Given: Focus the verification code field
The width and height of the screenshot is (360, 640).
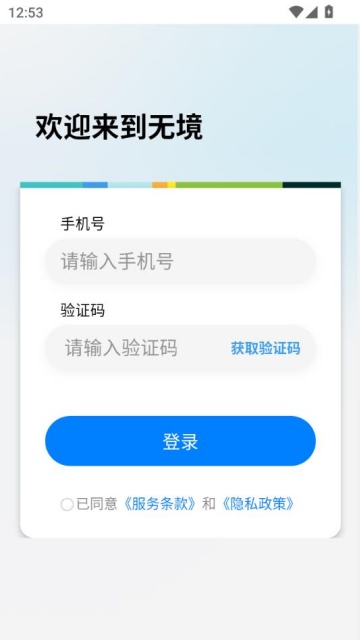Looking at the screenshot, I should click(135, 348).
